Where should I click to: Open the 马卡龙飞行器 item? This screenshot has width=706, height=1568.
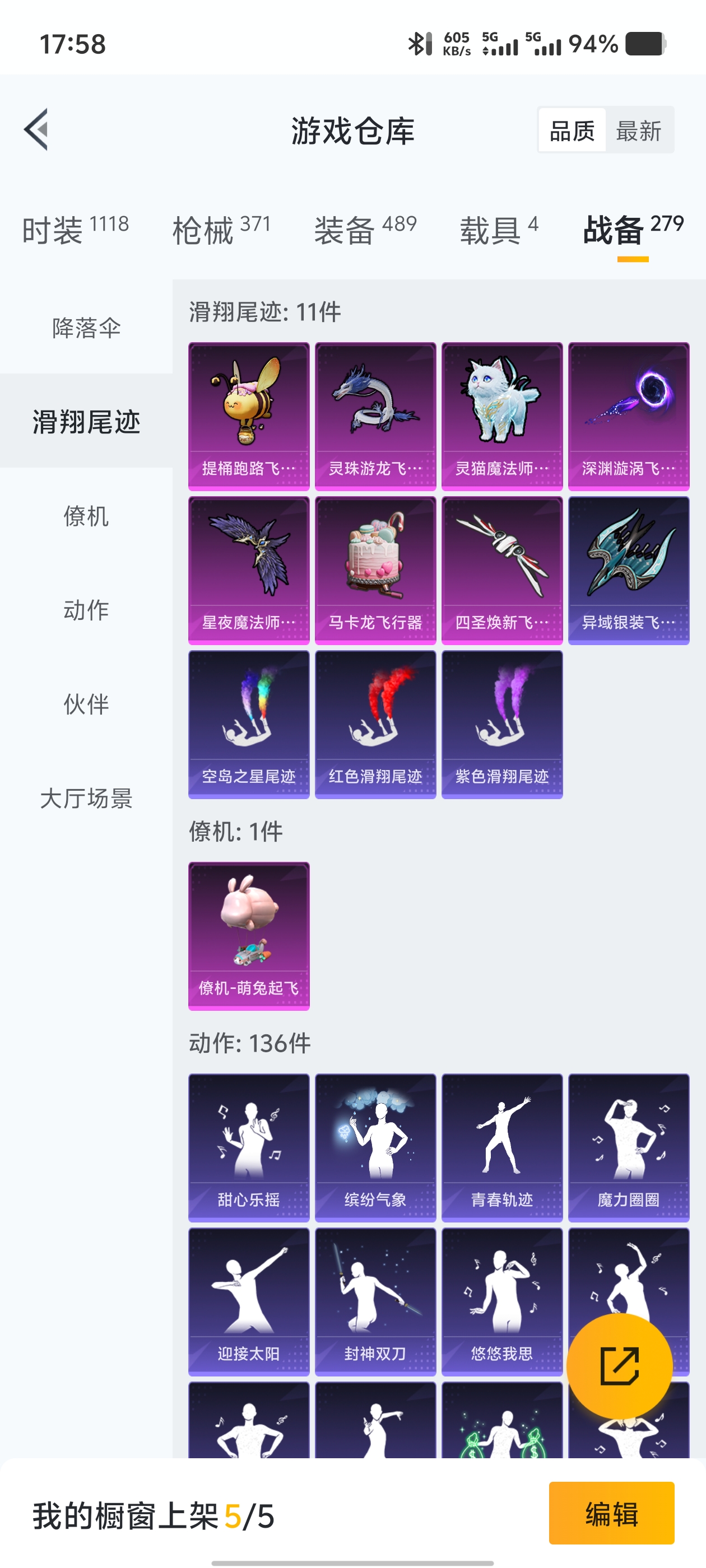pos(375,570)
